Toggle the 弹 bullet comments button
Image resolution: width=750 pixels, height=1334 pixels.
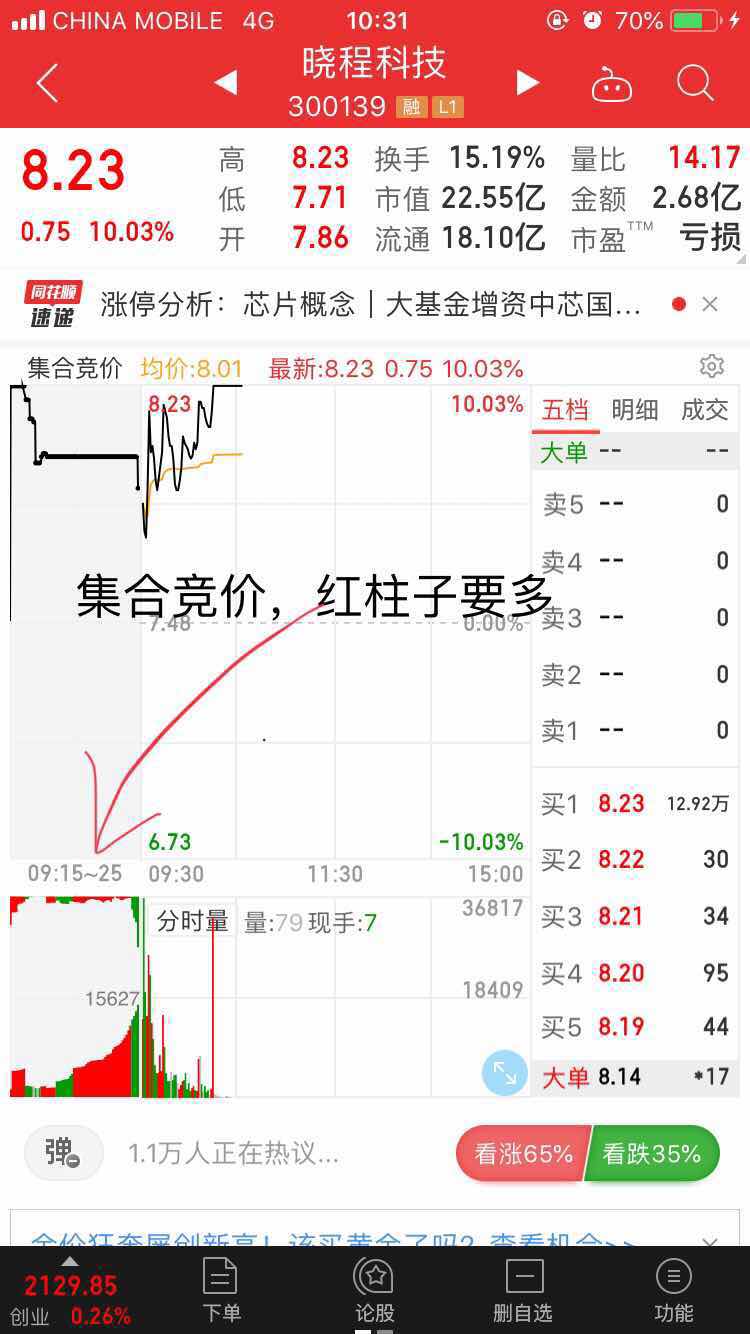pyautogui.click(x=62, y=1153)
